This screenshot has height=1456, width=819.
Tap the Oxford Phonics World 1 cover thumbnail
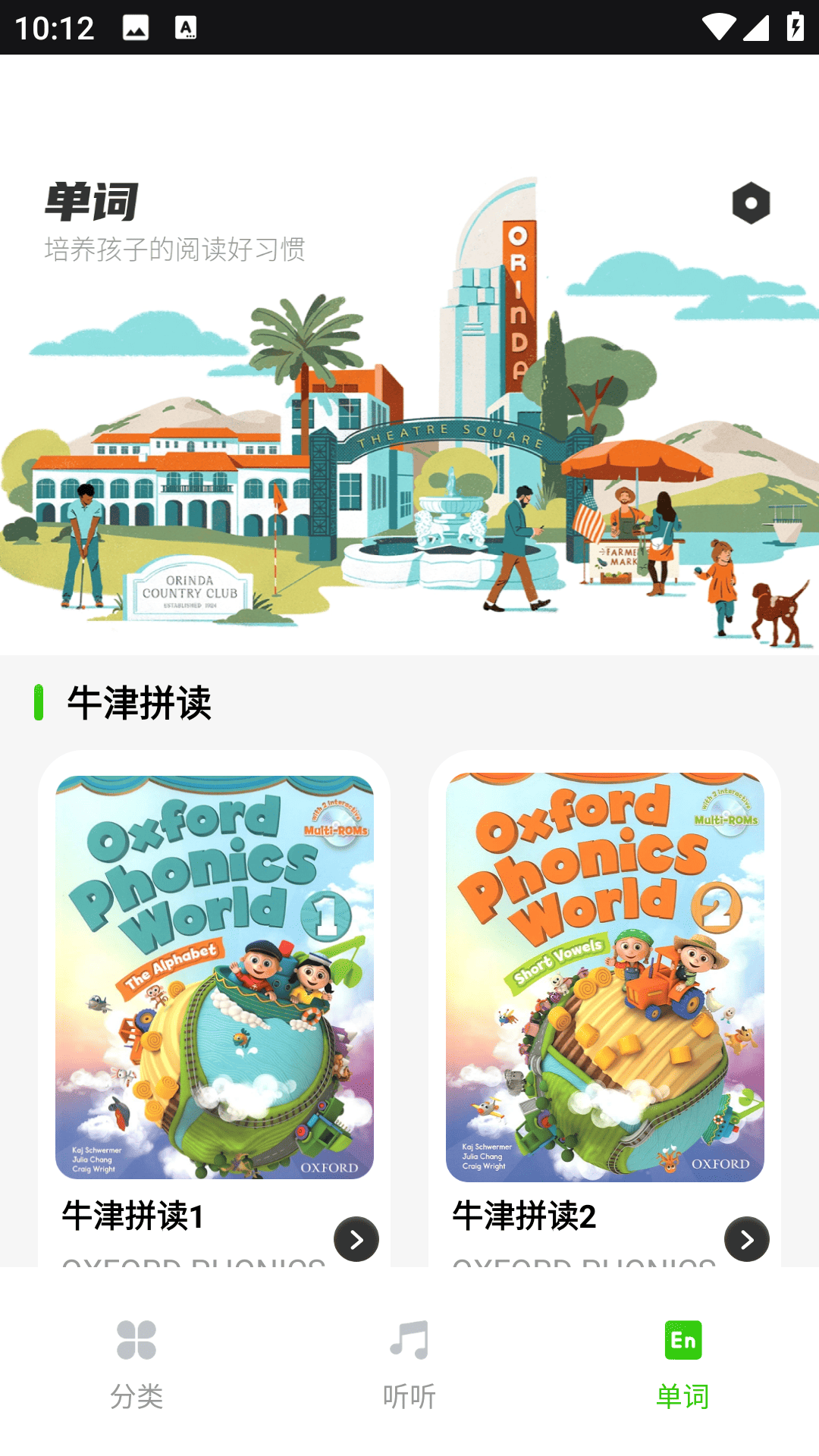coord(217,978)
